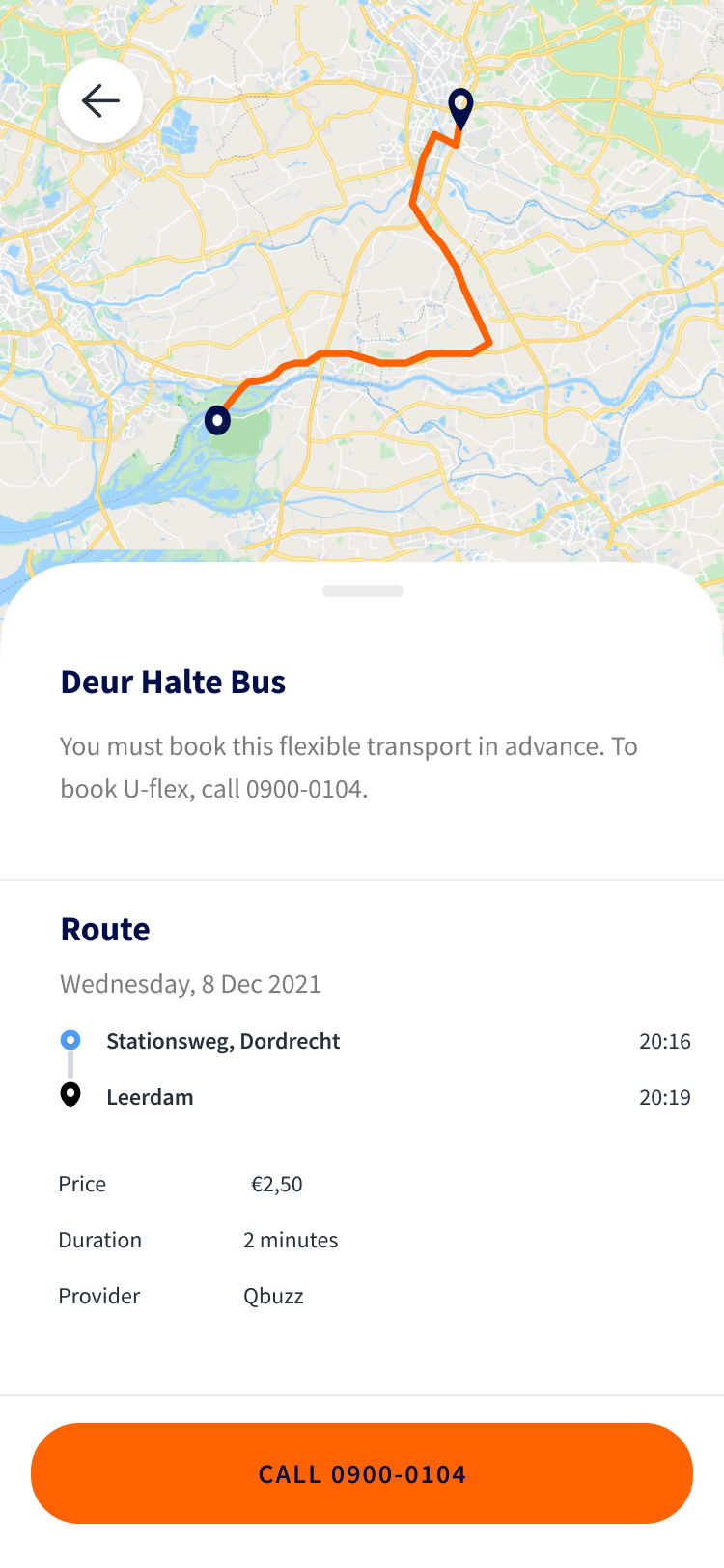Tap the bottom sheet drag handle
Viewport: 724px width, 1568px height.
coord(363,591)
